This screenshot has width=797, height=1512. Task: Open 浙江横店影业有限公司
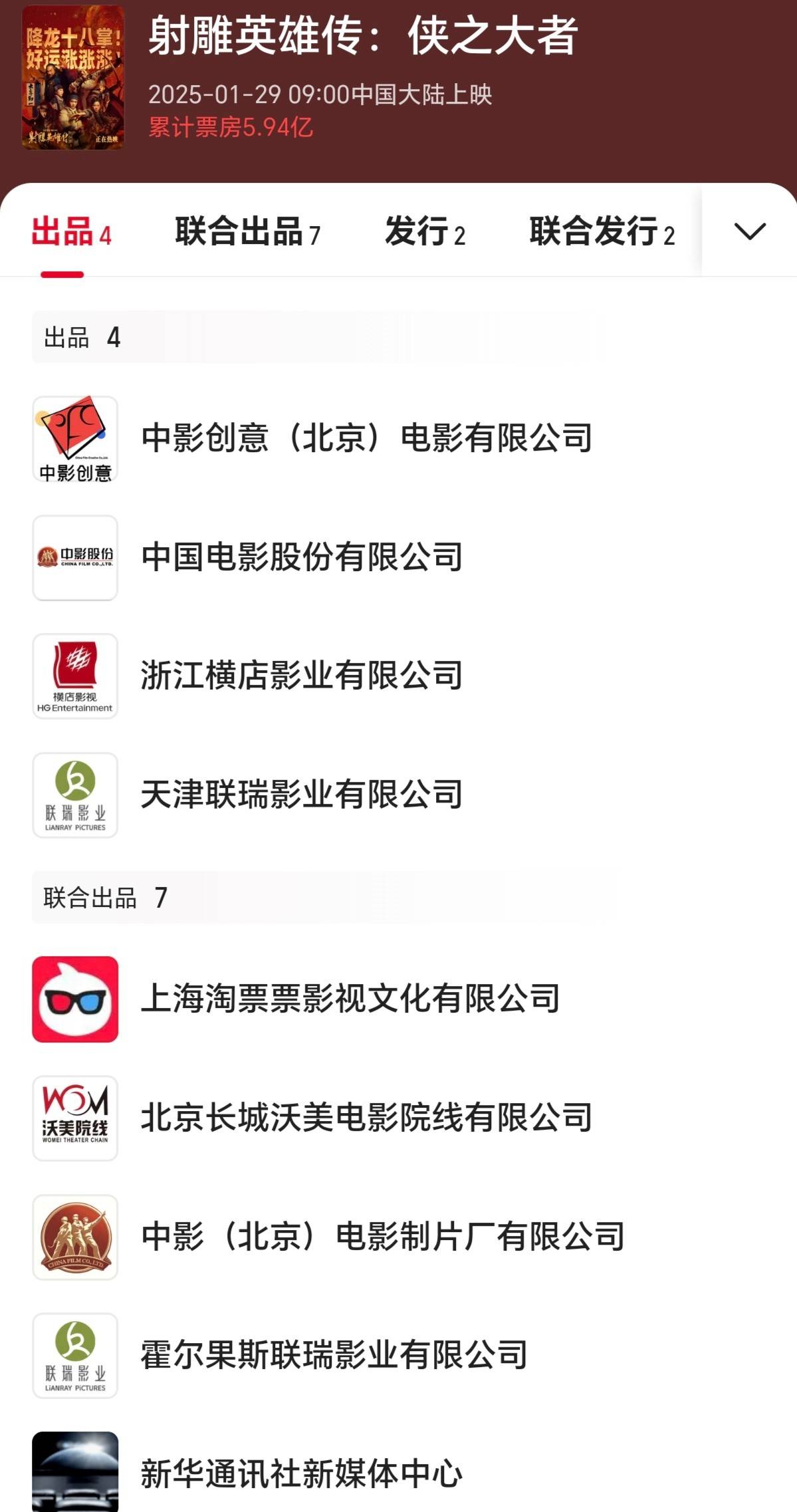pos(302,676)
